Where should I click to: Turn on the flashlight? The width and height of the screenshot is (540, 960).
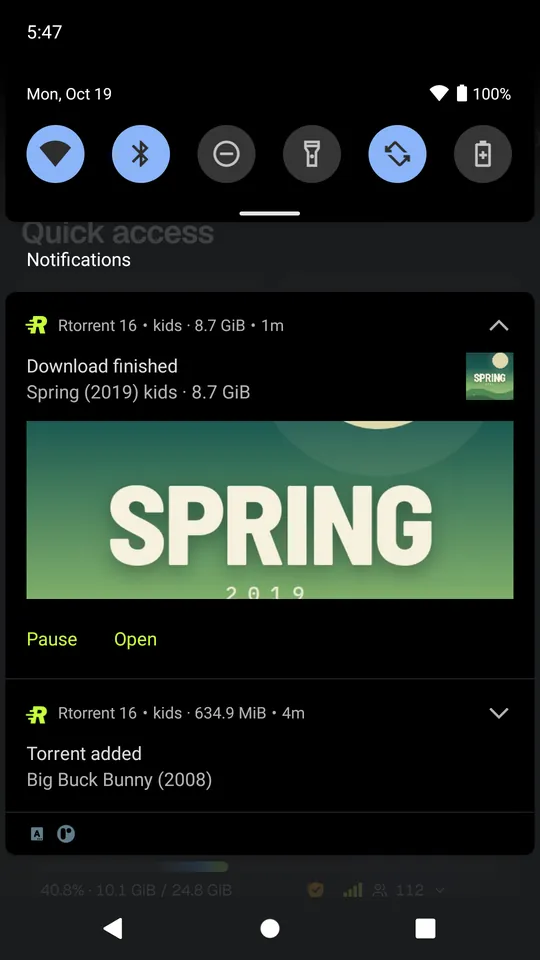[312, 154]
